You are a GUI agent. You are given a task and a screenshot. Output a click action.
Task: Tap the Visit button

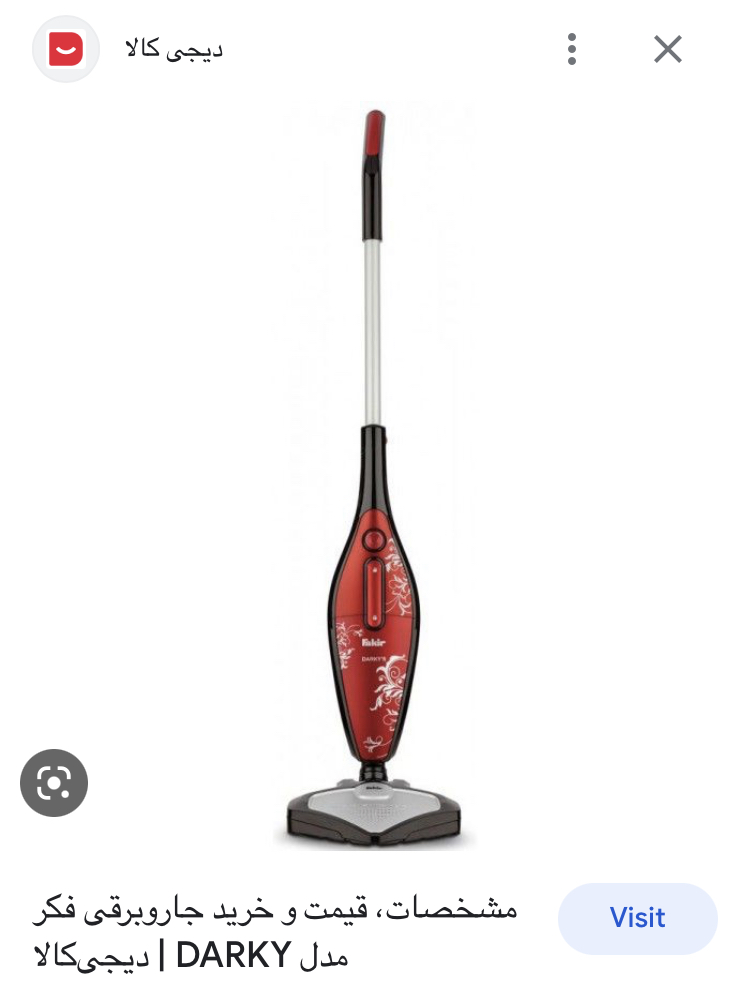[x=637, y=918]
